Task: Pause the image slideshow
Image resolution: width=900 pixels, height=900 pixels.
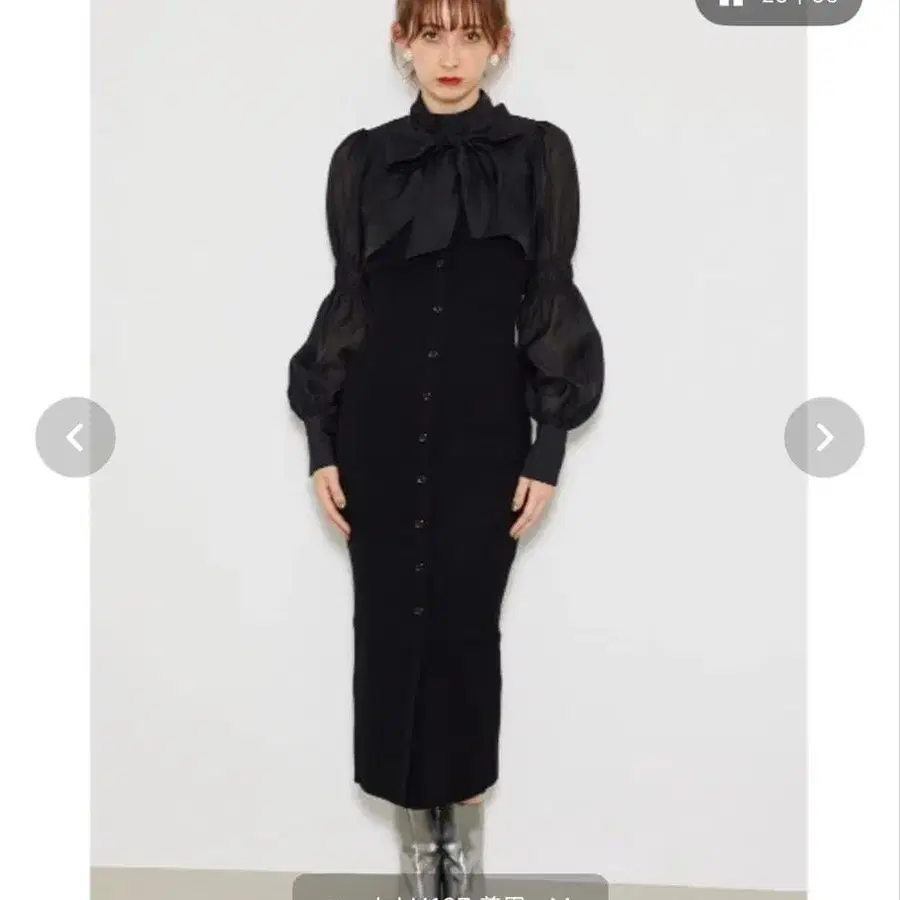Action: point(733,3)
